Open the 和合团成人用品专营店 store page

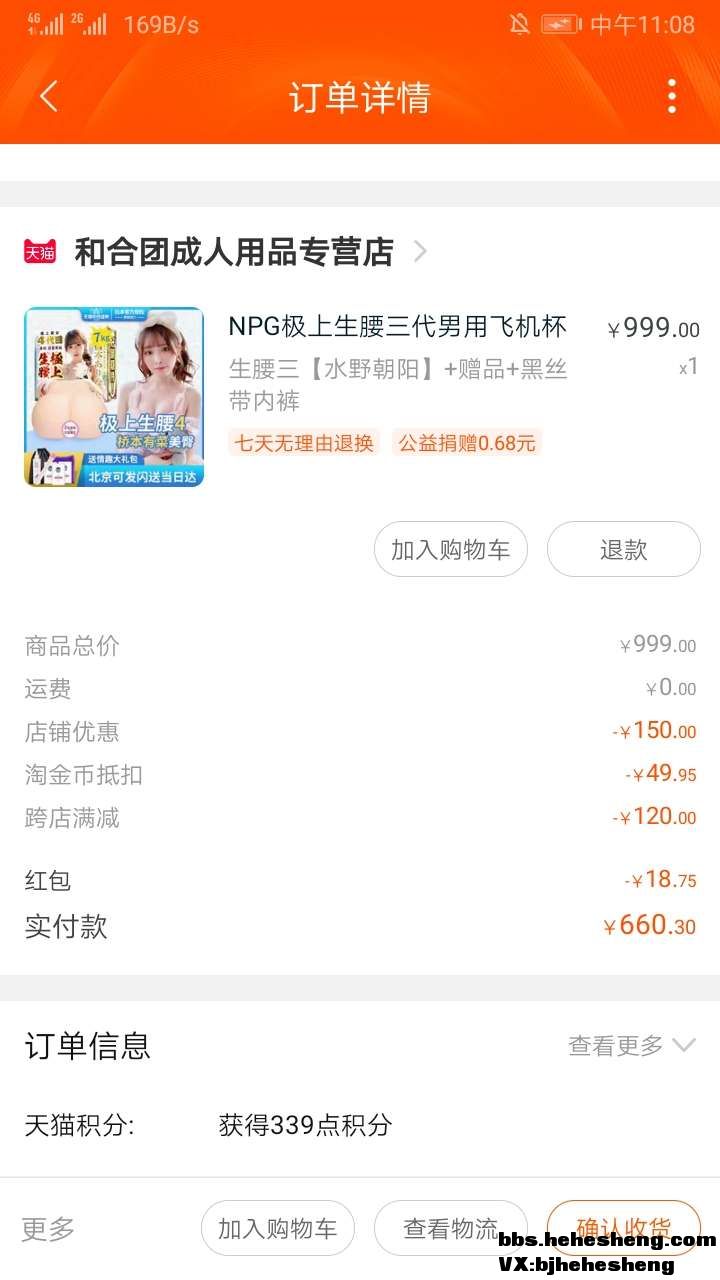click(234, 252)
